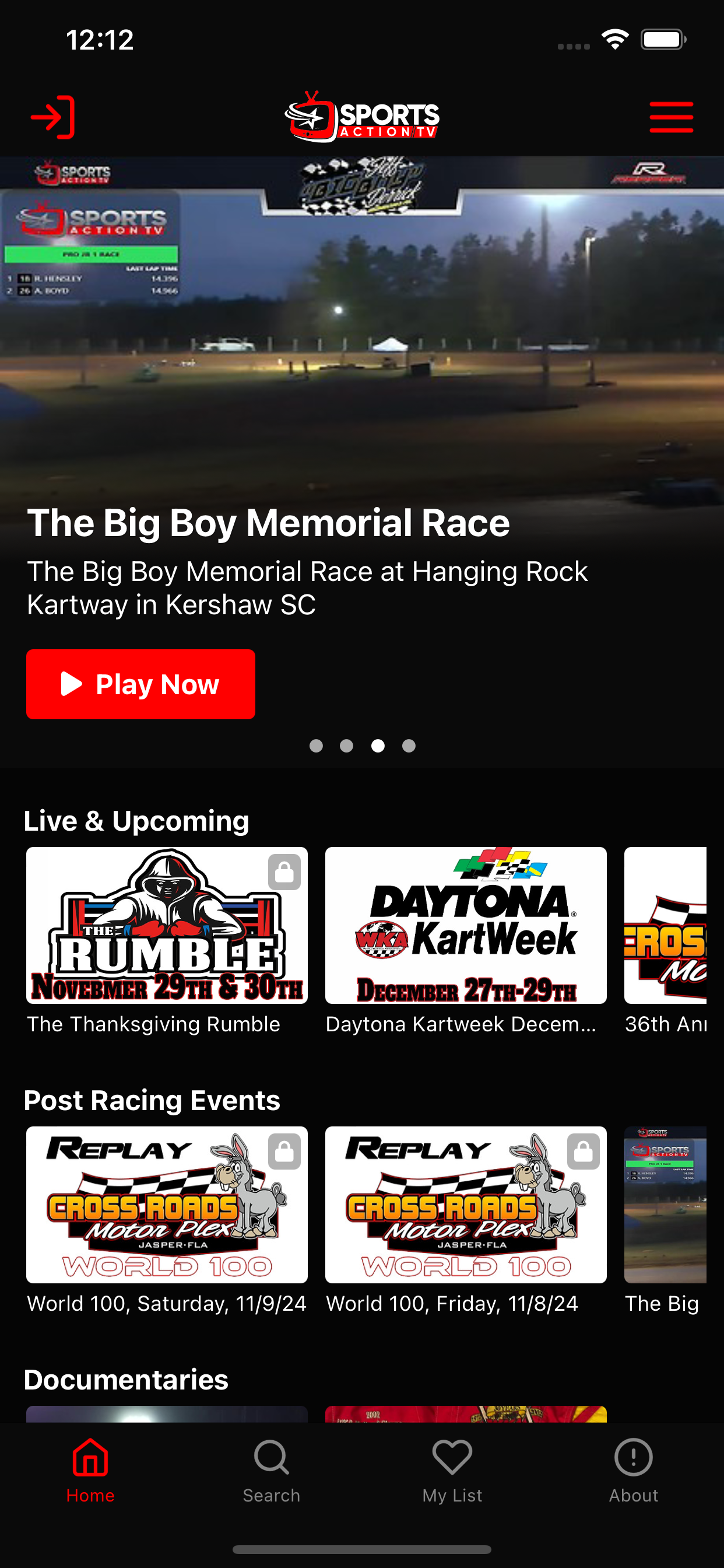Select the Home tab
This screenshot has height=1568, width=724.
point(91,1470)
